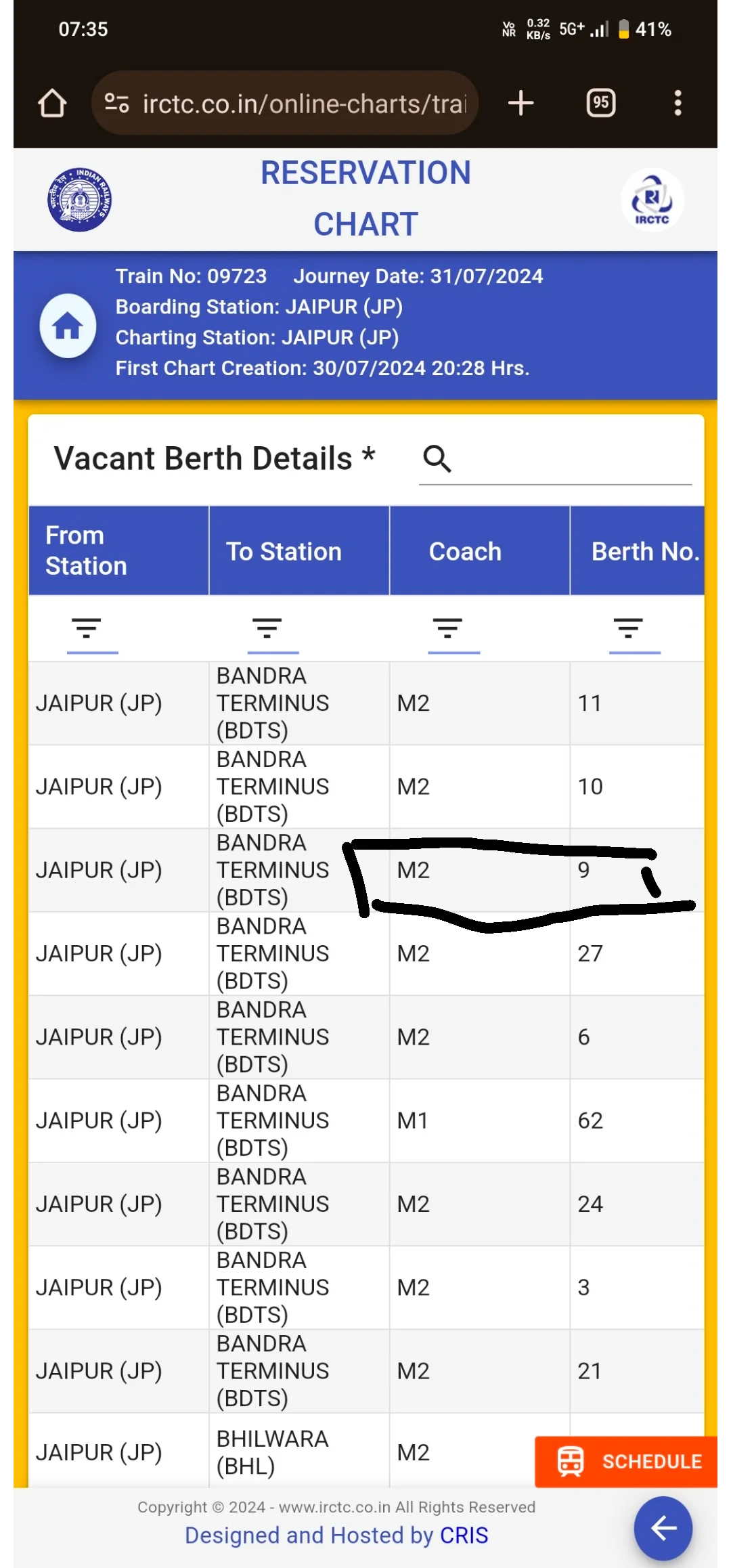
Task: Select the row with Coach M2 Berth 27
Action: [x=365, y=953]
